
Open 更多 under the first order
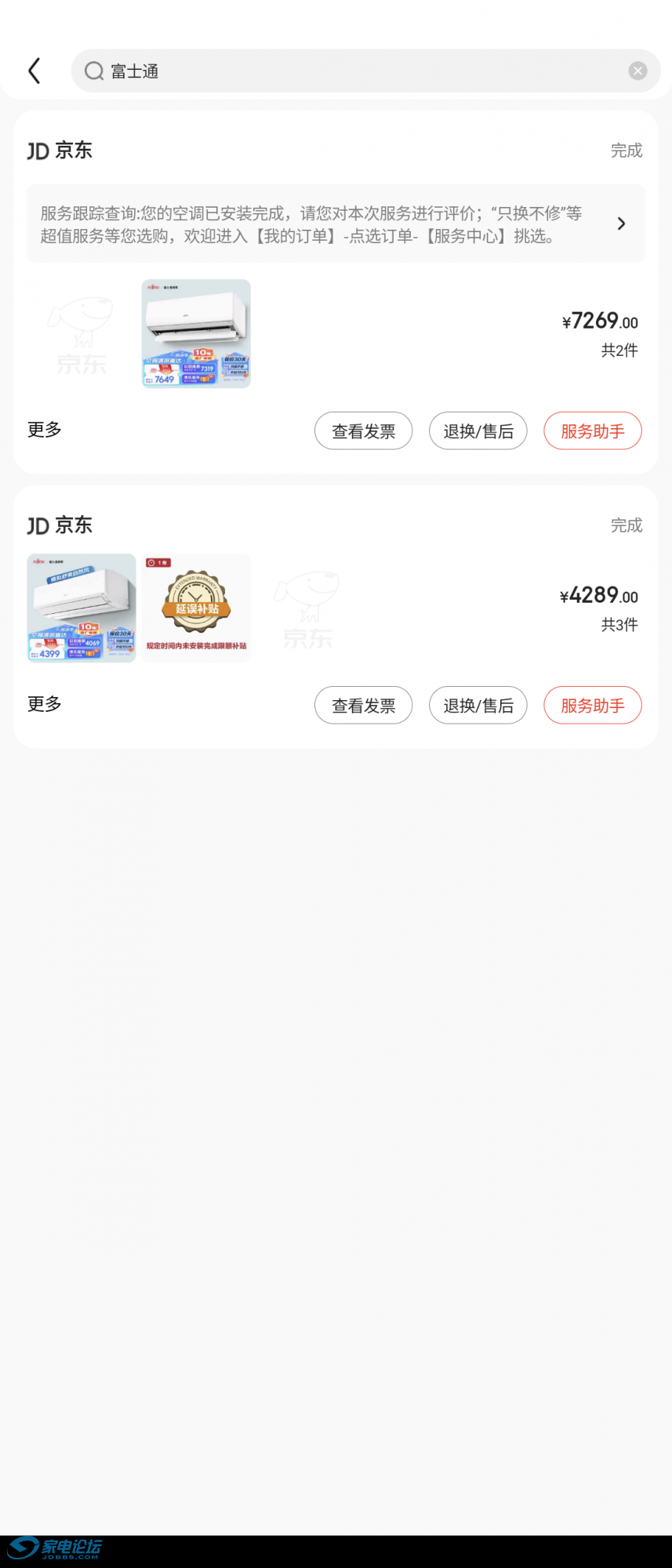pyautogui.click(x=43, y=430)
